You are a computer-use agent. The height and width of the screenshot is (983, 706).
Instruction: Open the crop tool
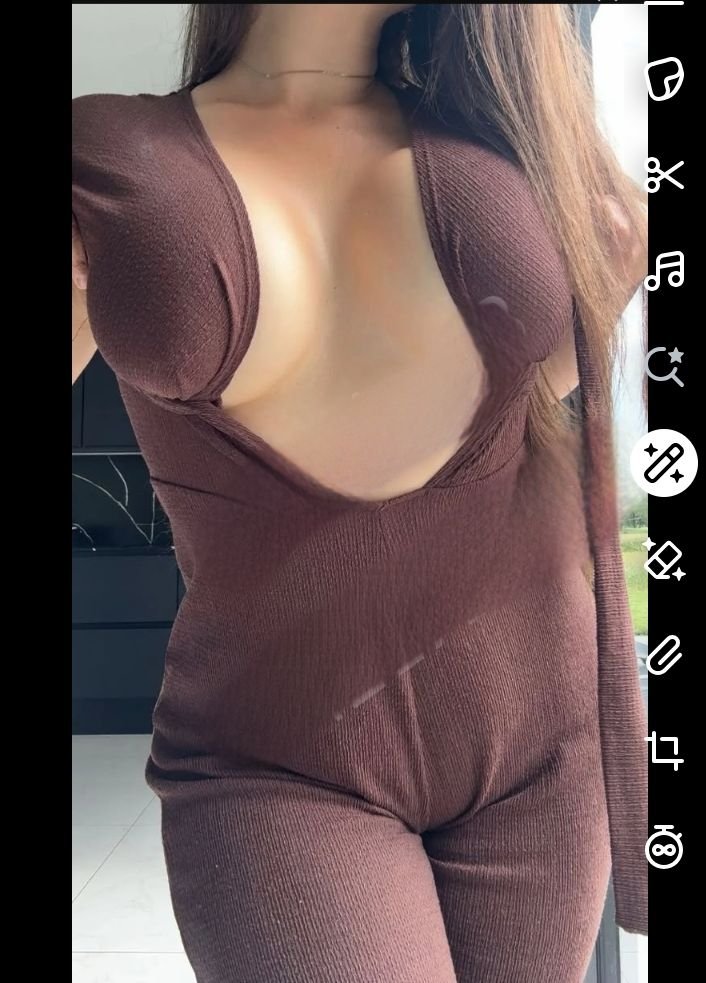click(x=664, y=750)
